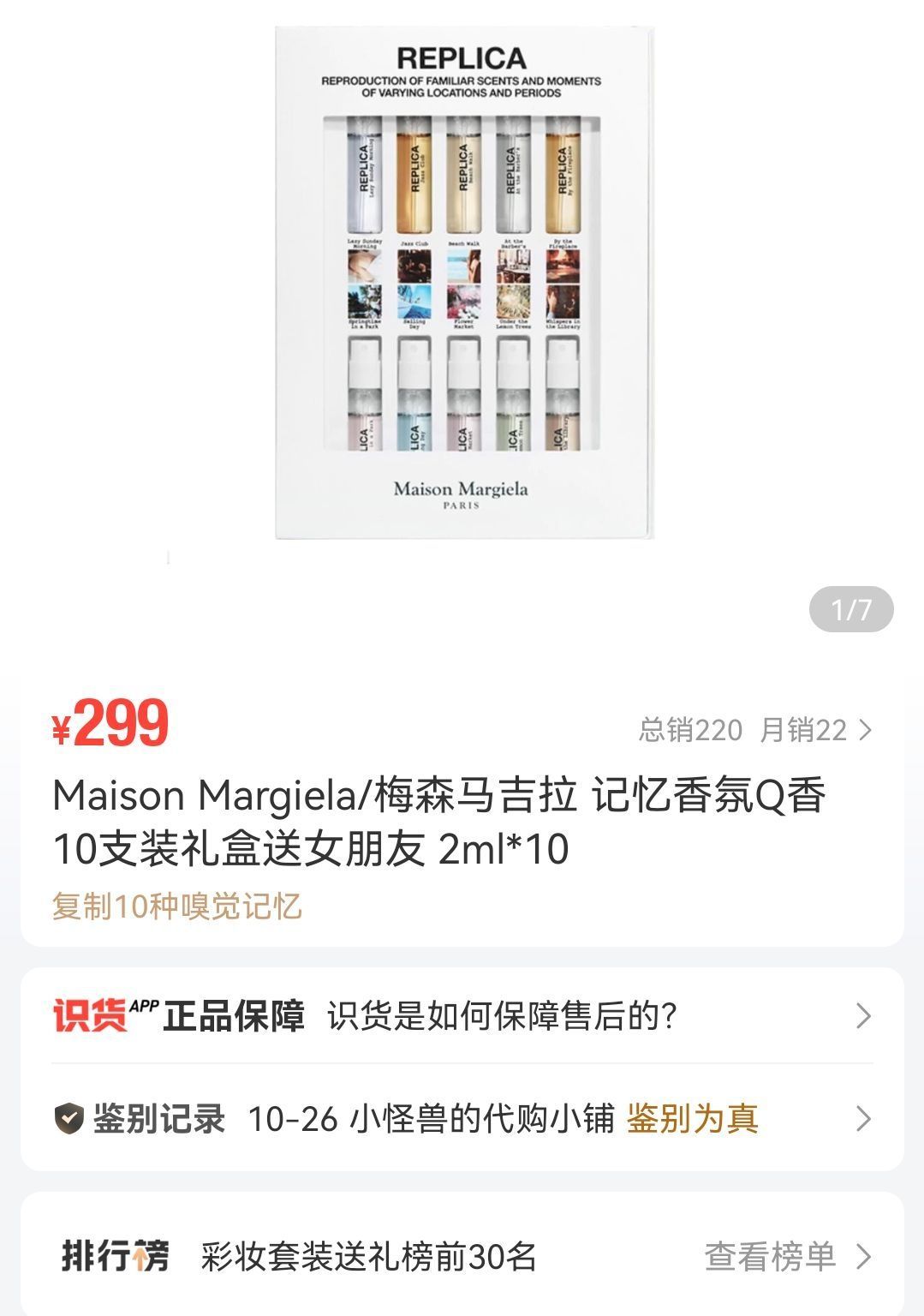This screenshot has height=1316, width=924.
Task: Open the 鉴别记录 authentication record row
Action: pos(462,1119)
